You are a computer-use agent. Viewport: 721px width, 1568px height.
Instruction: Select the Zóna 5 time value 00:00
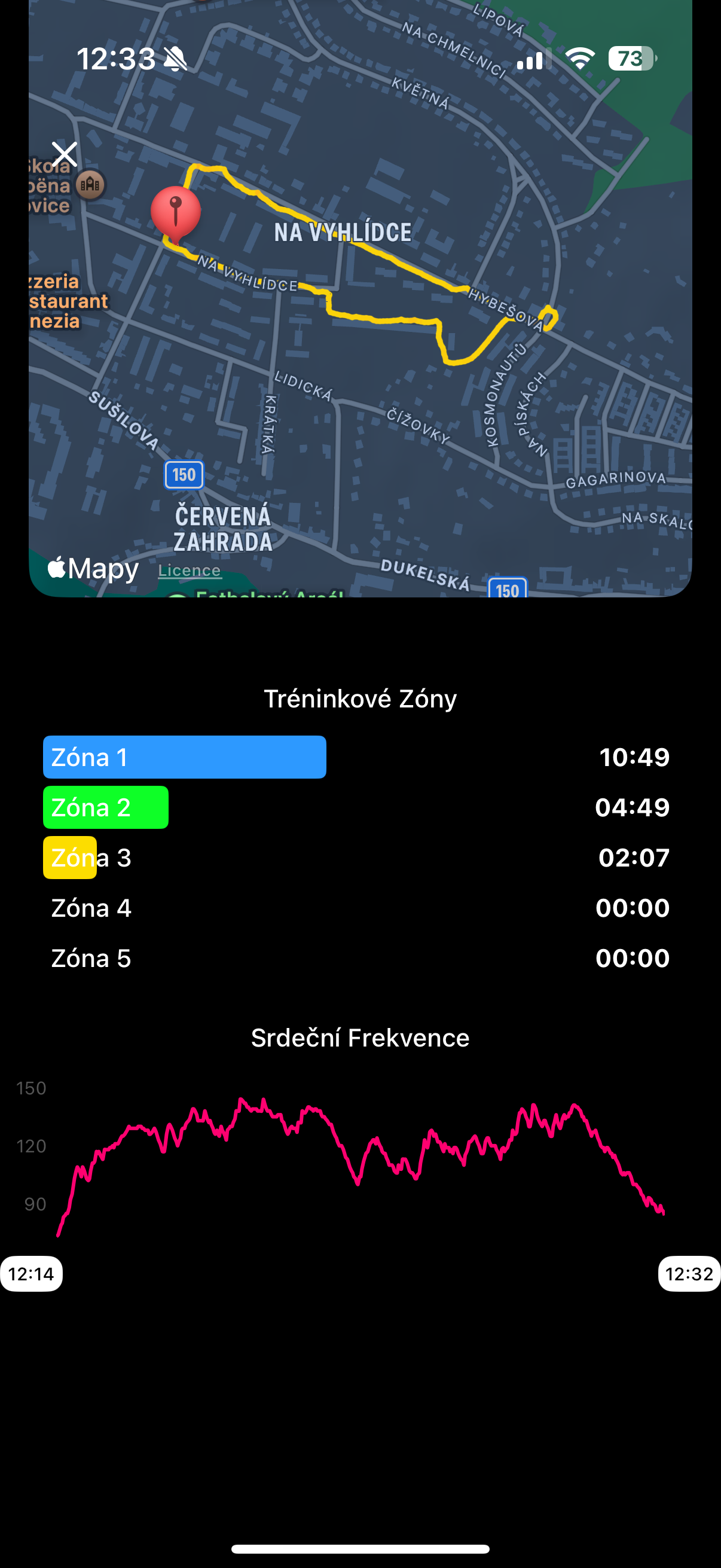632,957
